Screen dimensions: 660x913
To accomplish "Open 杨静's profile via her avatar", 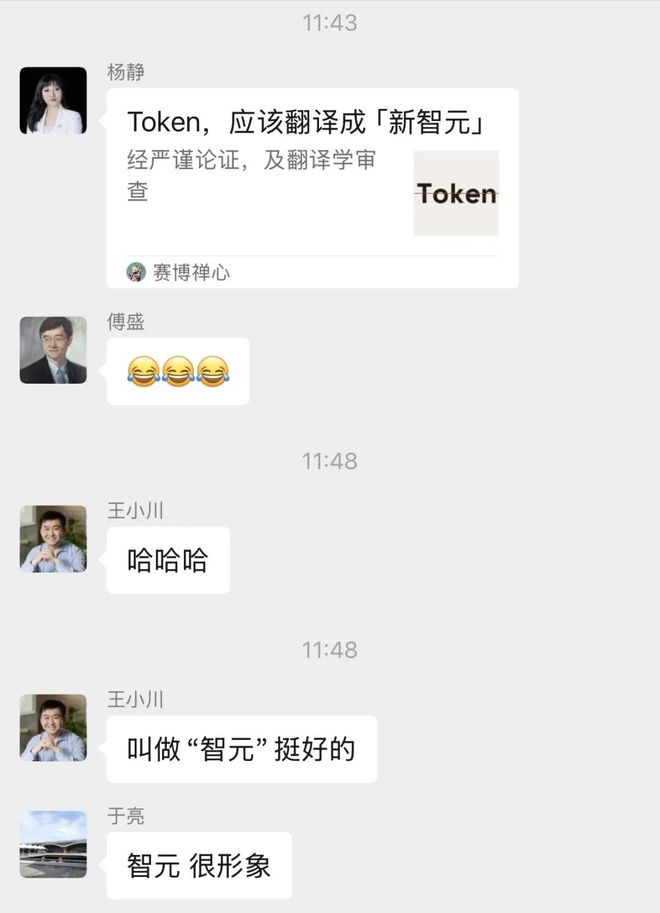I will pos(53,100).
